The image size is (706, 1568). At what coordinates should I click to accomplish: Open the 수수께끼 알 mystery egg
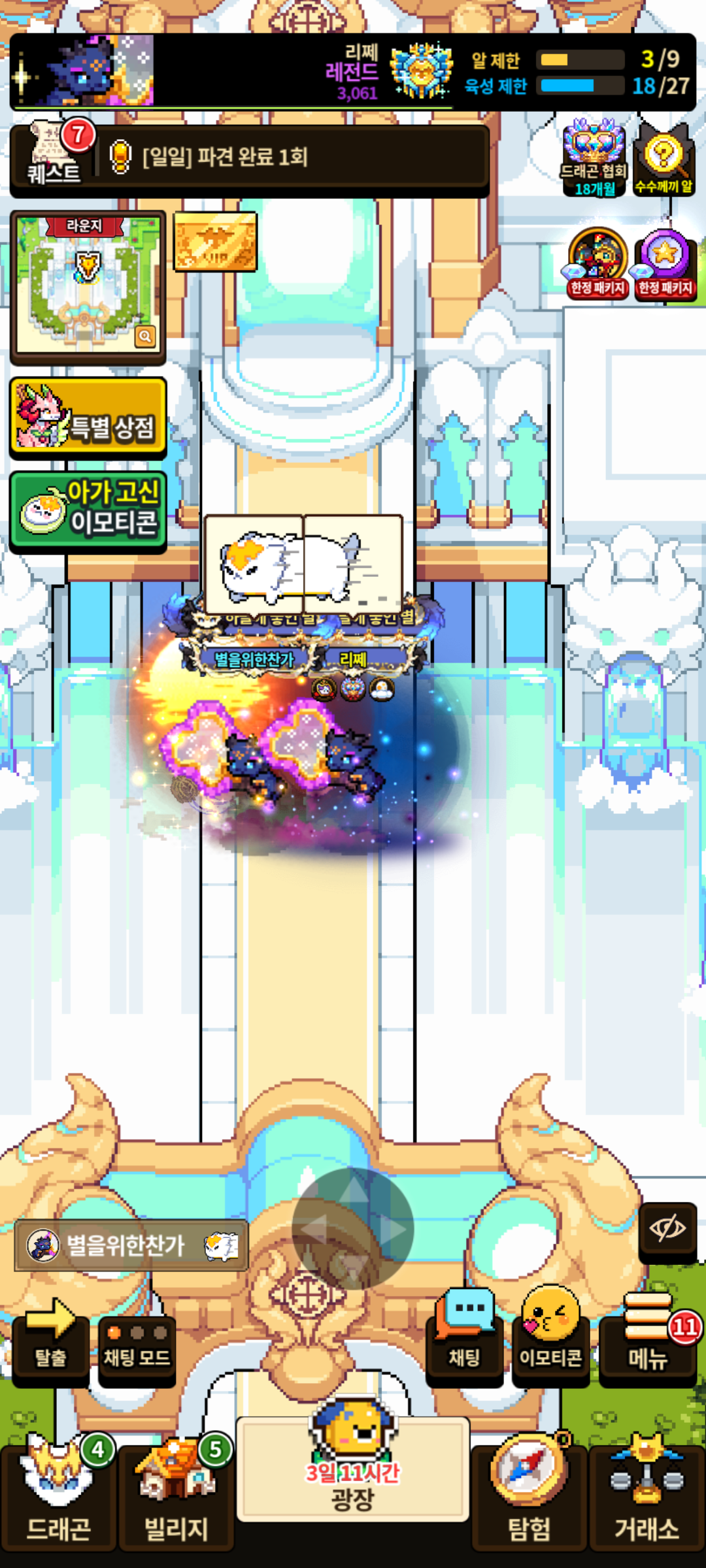[x=664, y=159]
